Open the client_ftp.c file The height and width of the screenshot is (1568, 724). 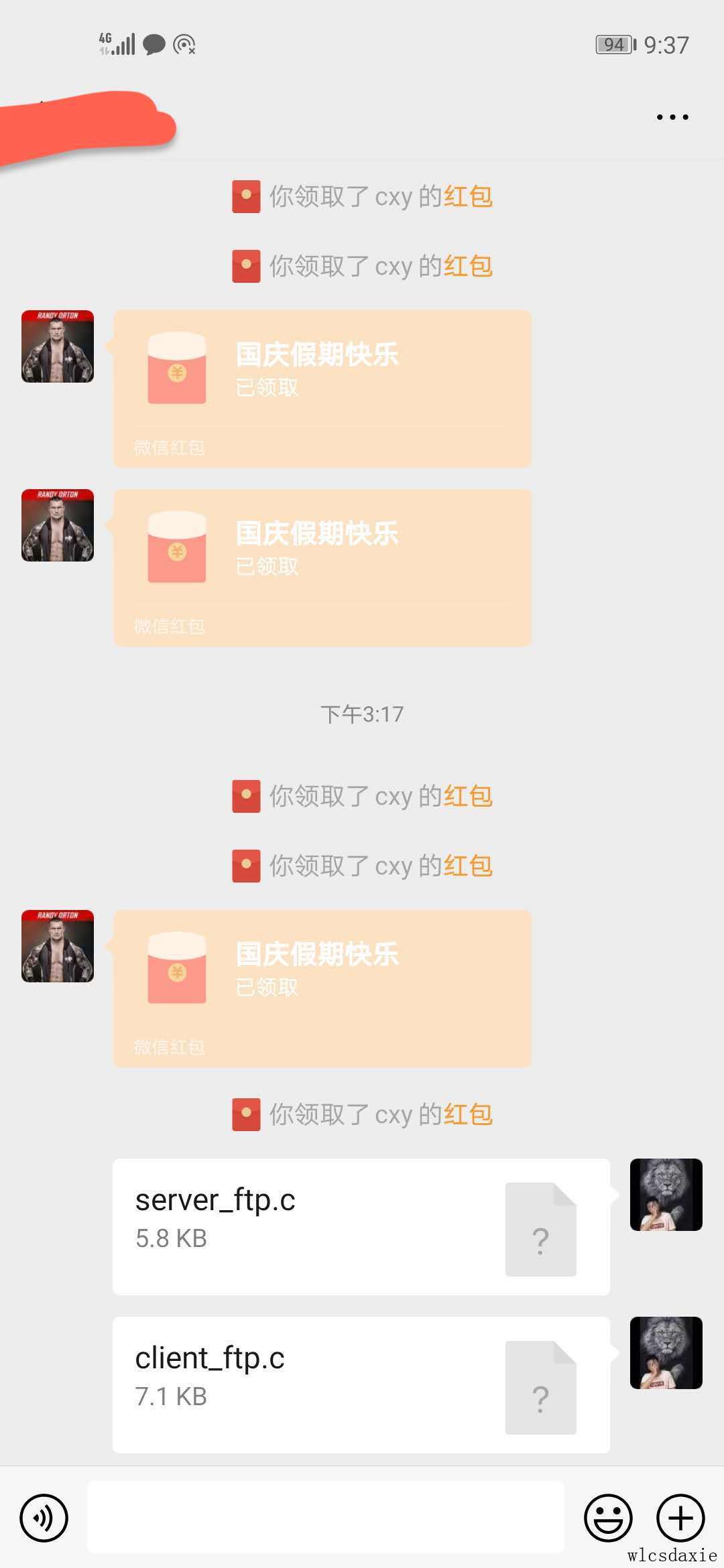click(x=361, y=1384)
